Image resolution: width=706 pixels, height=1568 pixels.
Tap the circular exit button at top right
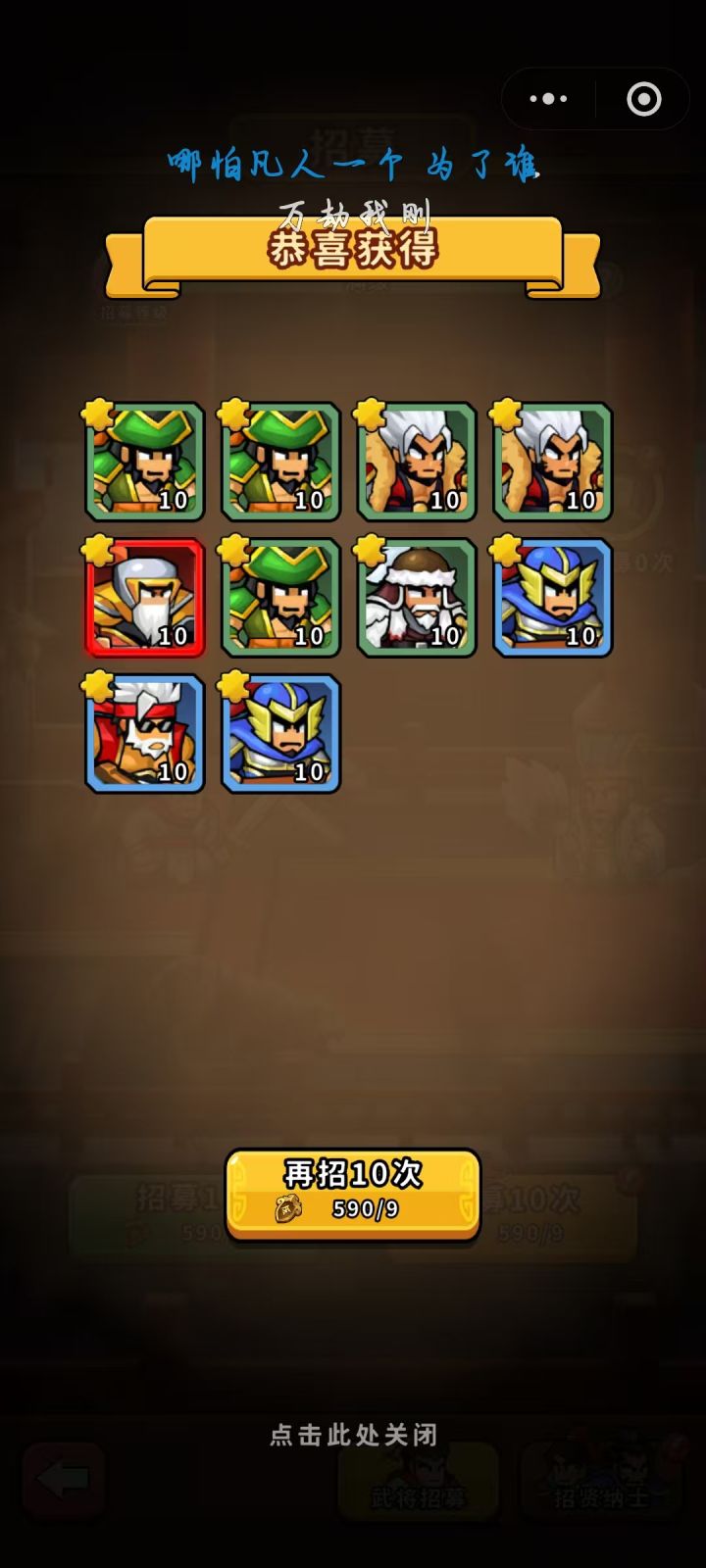pyautogui.click(x=644, y=98)
